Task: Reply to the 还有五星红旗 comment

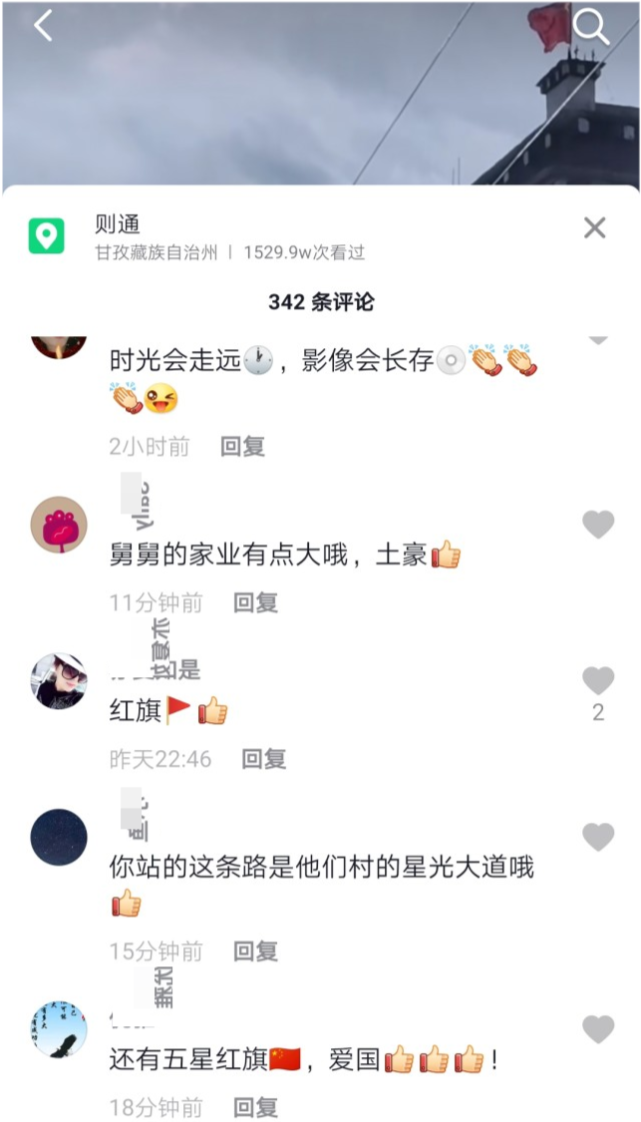Action: coord(256,1107)
